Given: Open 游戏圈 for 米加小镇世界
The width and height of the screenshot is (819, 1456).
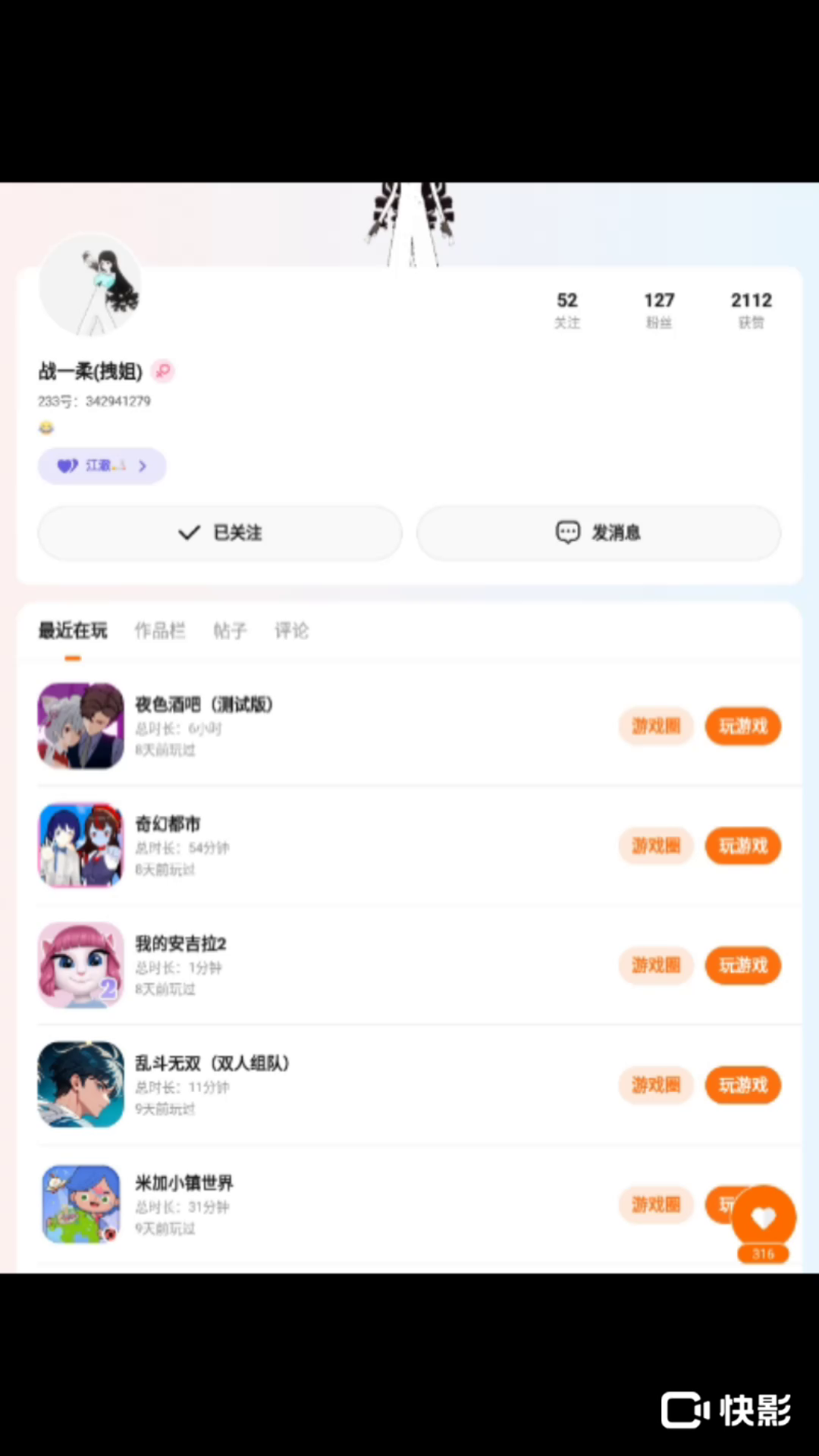Looking at the screenshot, I should point(656,1204).
